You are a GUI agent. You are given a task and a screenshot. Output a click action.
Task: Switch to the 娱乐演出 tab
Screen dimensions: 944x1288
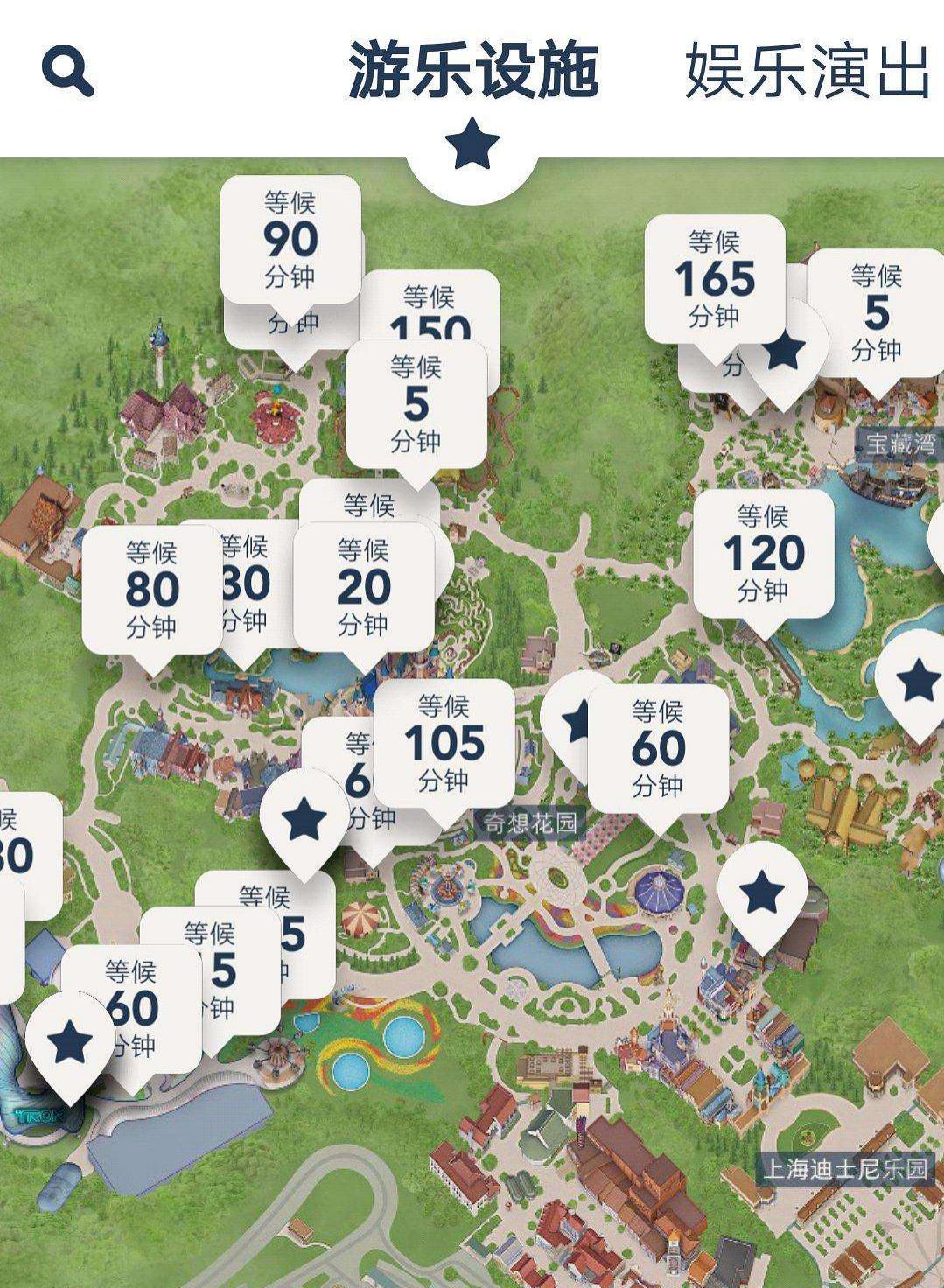[806, 70]
